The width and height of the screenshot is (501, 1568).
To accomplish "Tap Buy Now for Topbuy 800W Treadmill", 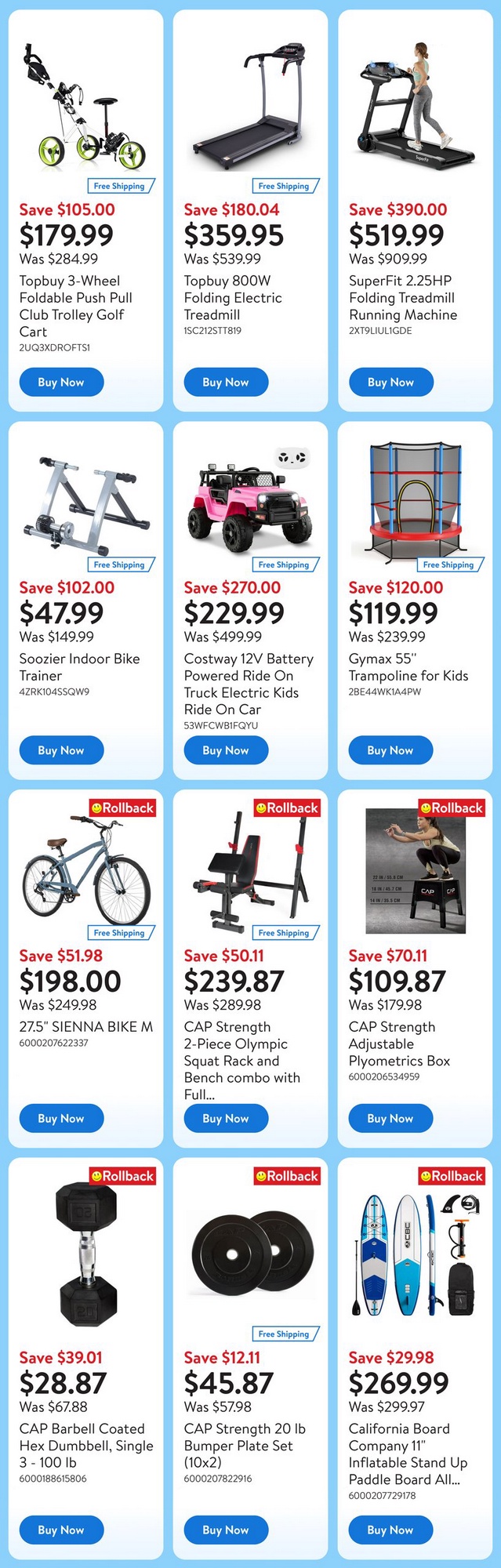I will coord(226,383).
